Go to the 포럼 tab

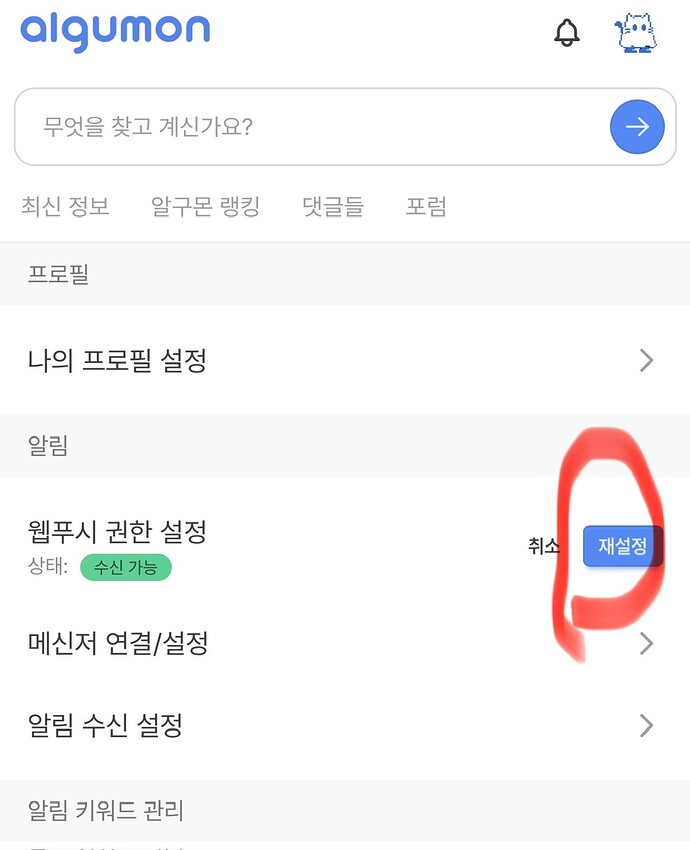[x=426, y=207]
